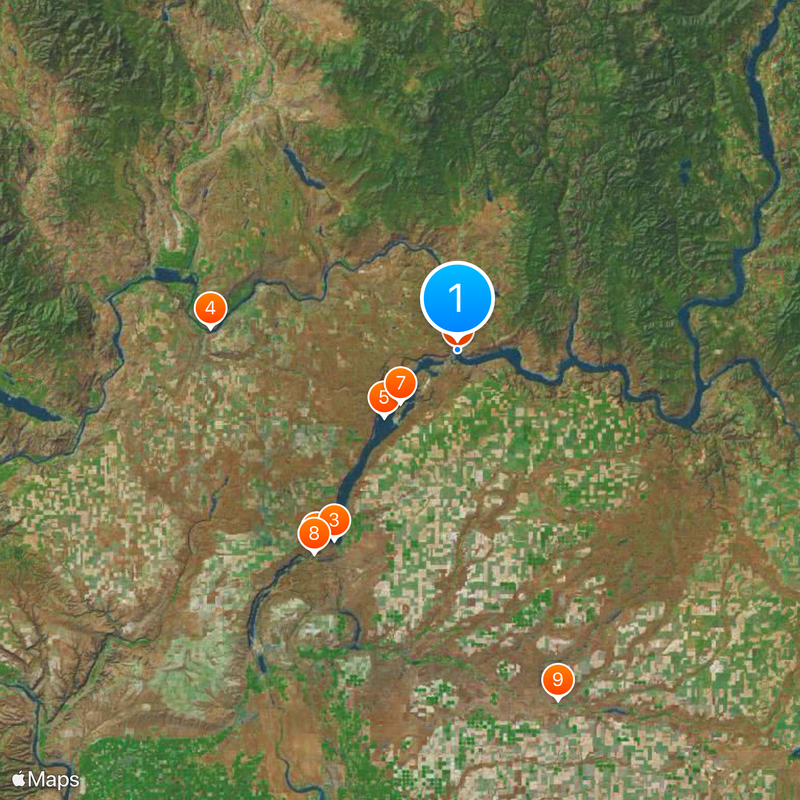Choose map pin number 8
This screenshot has height=800, width=800.
(x=313, y=533)
